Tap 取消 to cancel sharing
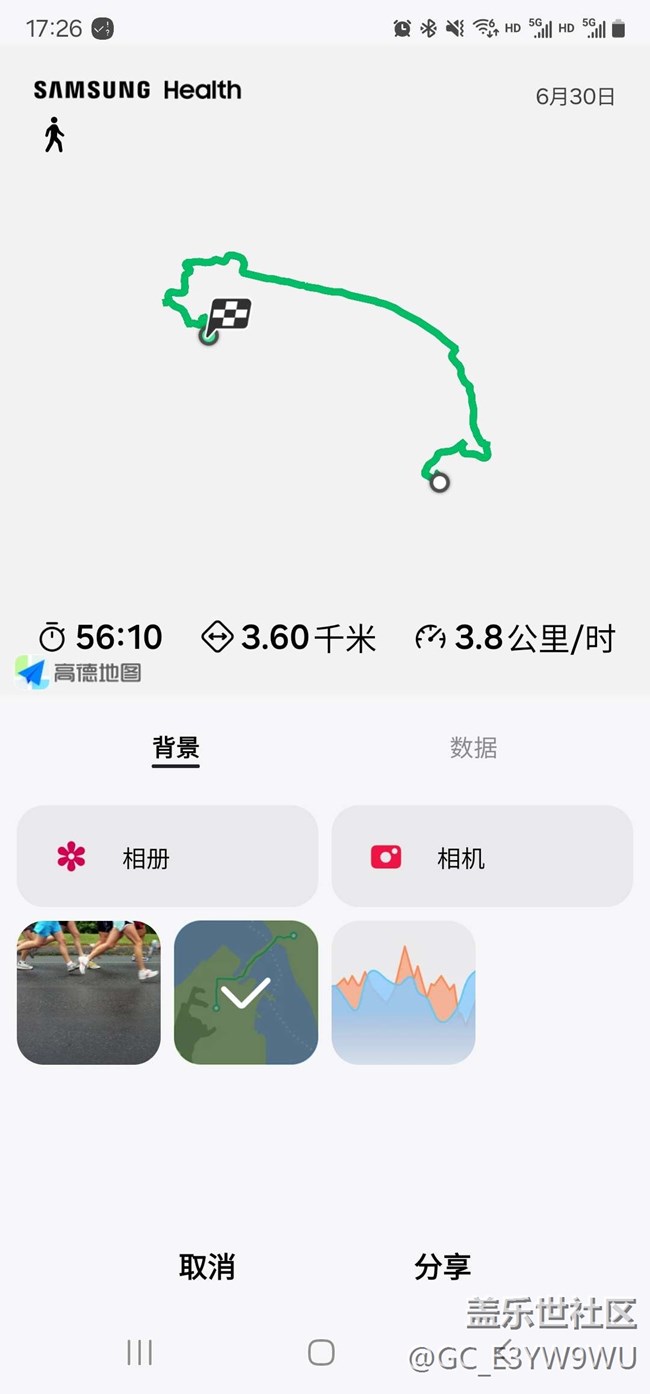Viewport: 650px width, 1394px height. coord(207,1266)
